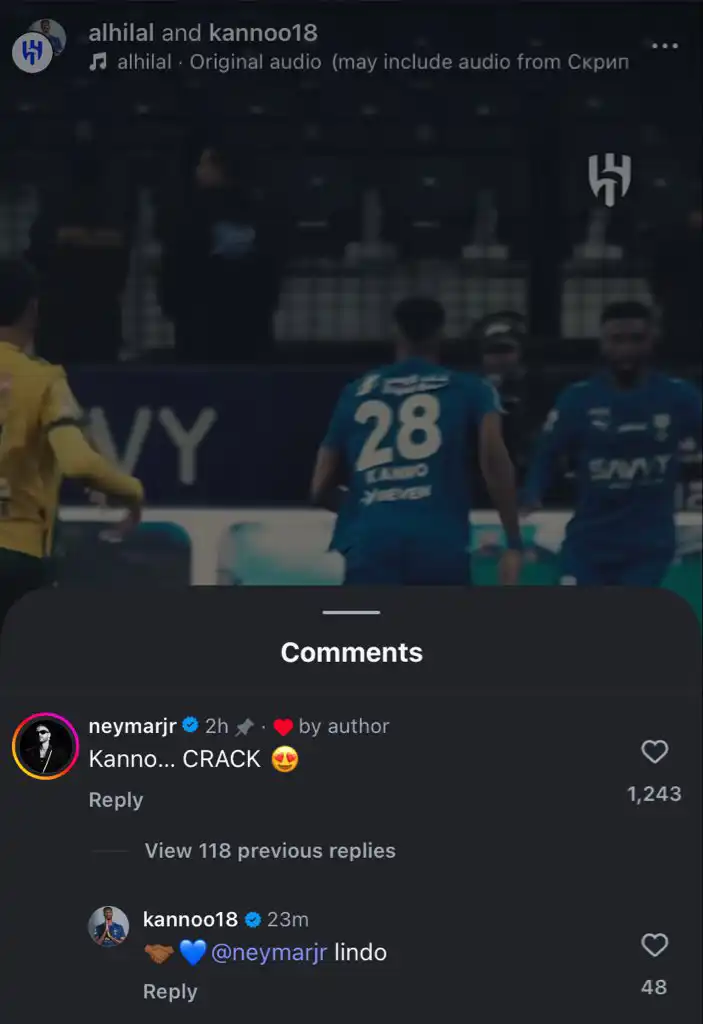Open the three-dot overflow menu
This screenshot has height=1024, width=703.
[x=664, y=46]
